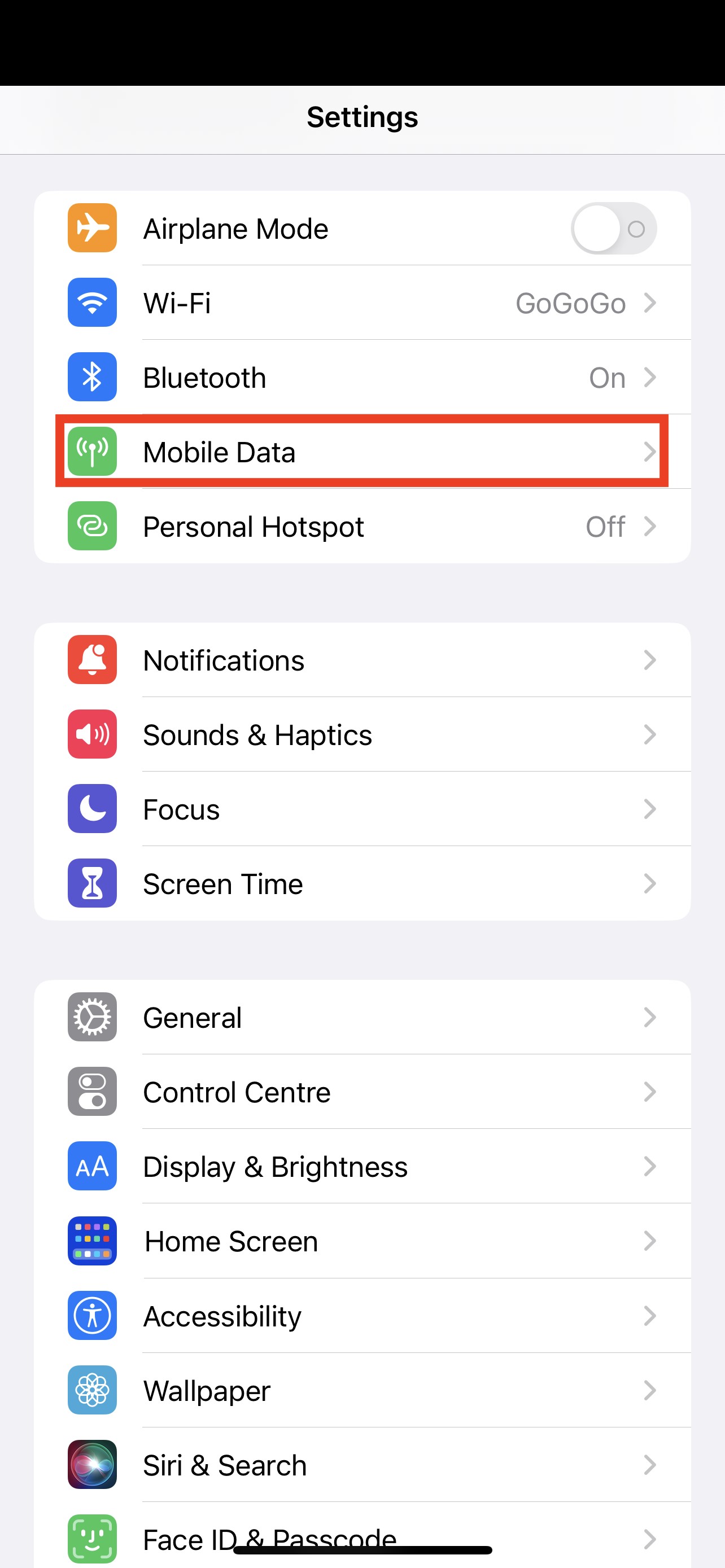Open Display & Brightness
This screenshot has width=725, height=1568.
(x=362, y=1166)
